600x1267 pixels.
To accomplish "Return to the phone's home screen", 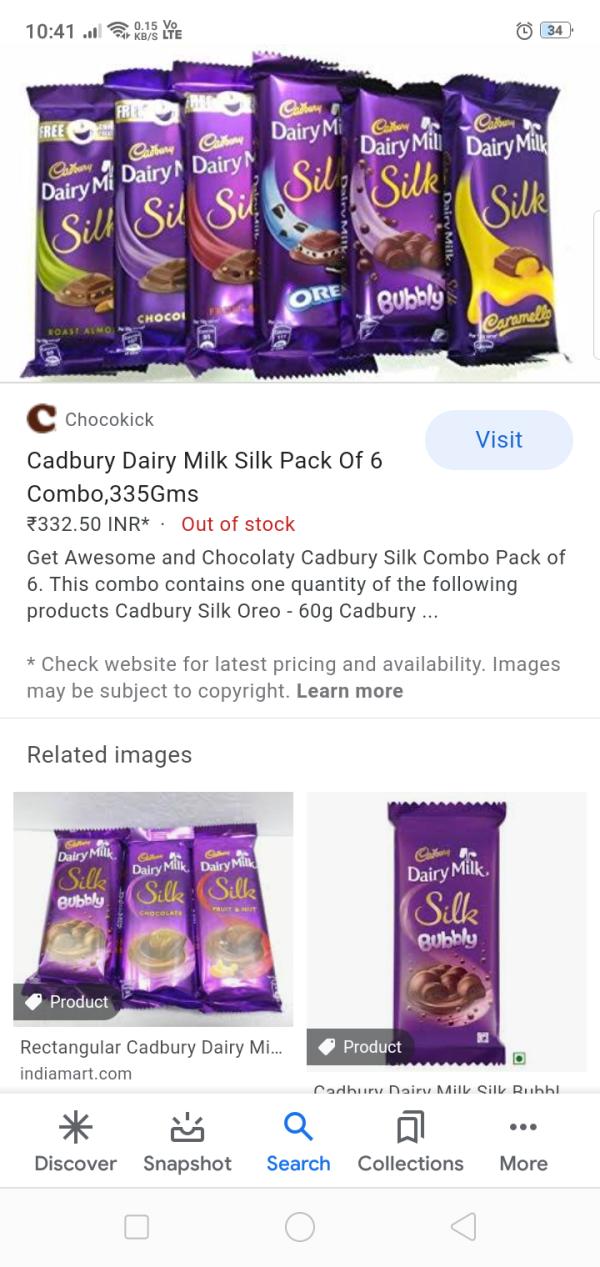I will pyautogui.click(x=300, y=1227).
